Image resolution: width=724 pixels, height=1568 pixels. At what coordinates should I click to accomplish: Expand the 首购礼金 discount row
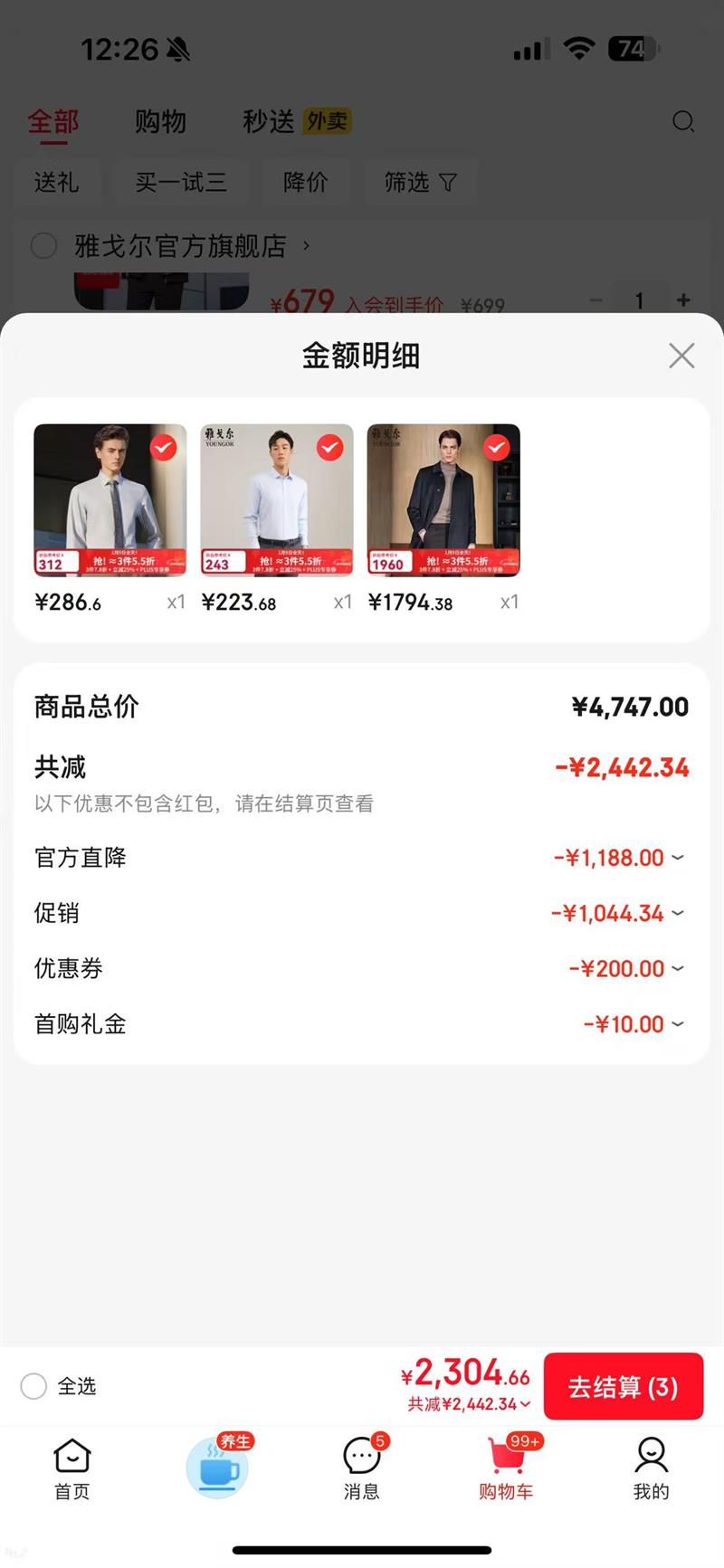click(678, 1024)
